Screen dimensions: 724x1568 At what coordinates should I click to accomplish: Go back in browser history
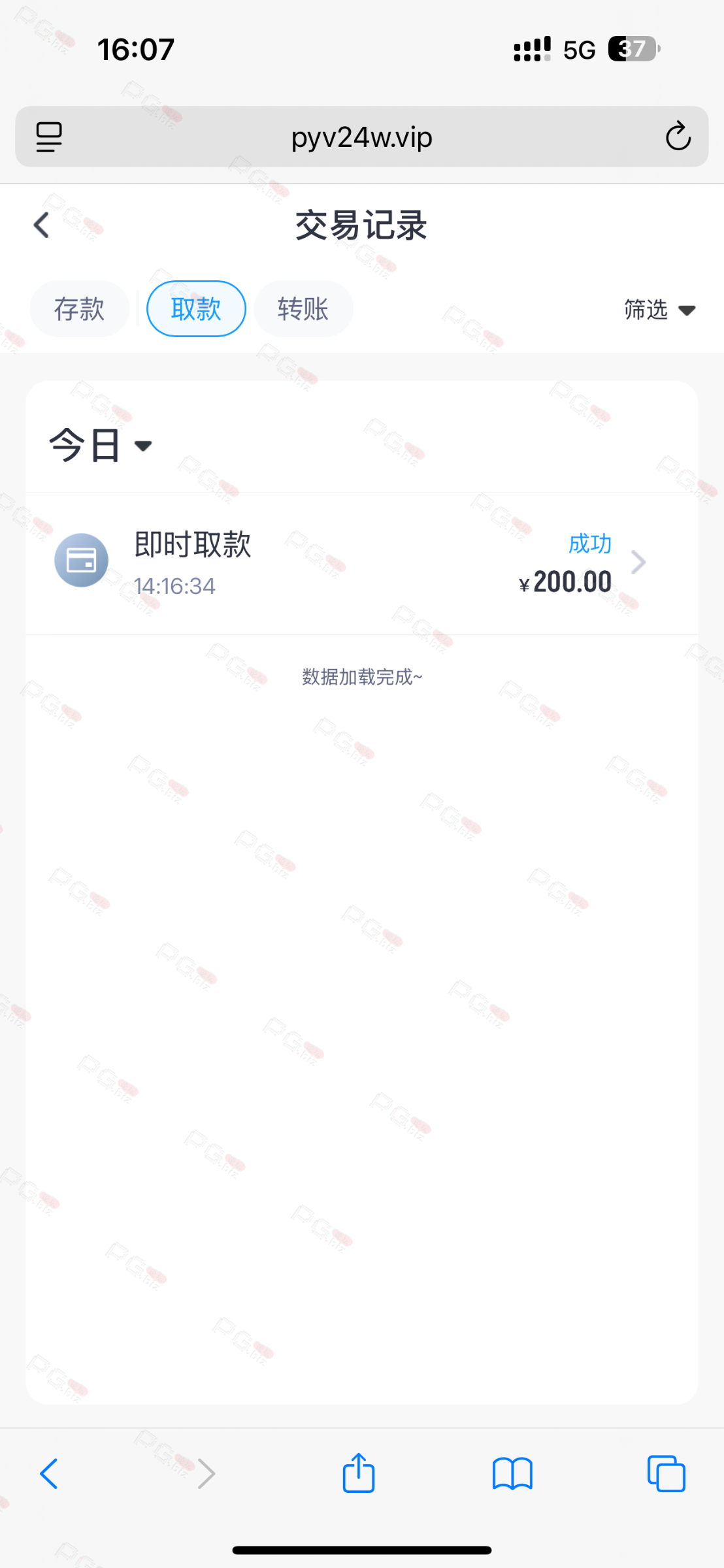pos(49,1473)
